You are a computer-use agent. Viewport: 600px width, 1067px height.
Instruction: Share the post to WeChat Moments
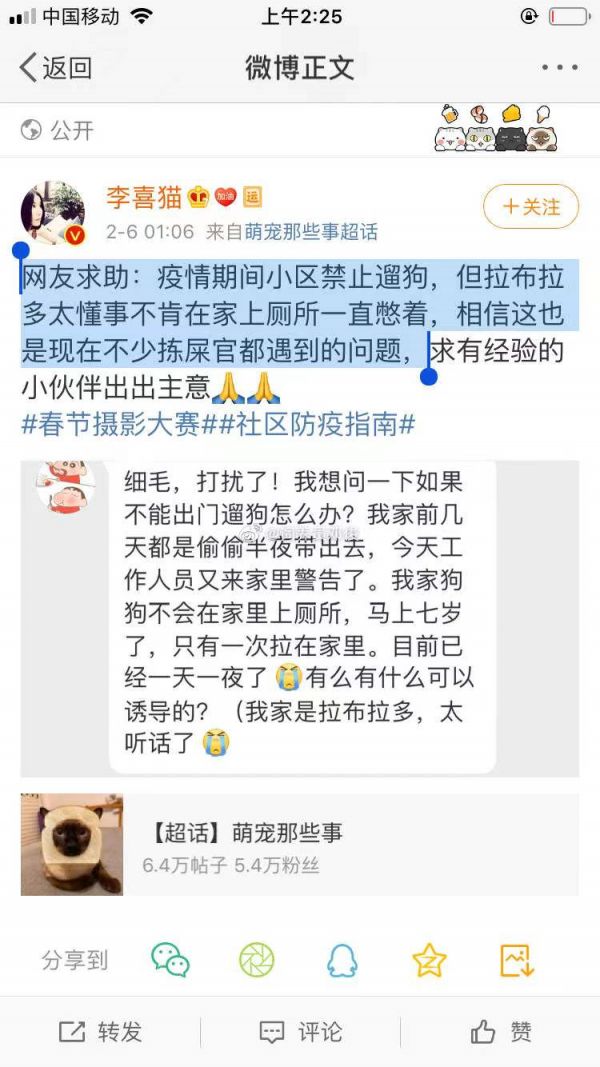[256, 960]
